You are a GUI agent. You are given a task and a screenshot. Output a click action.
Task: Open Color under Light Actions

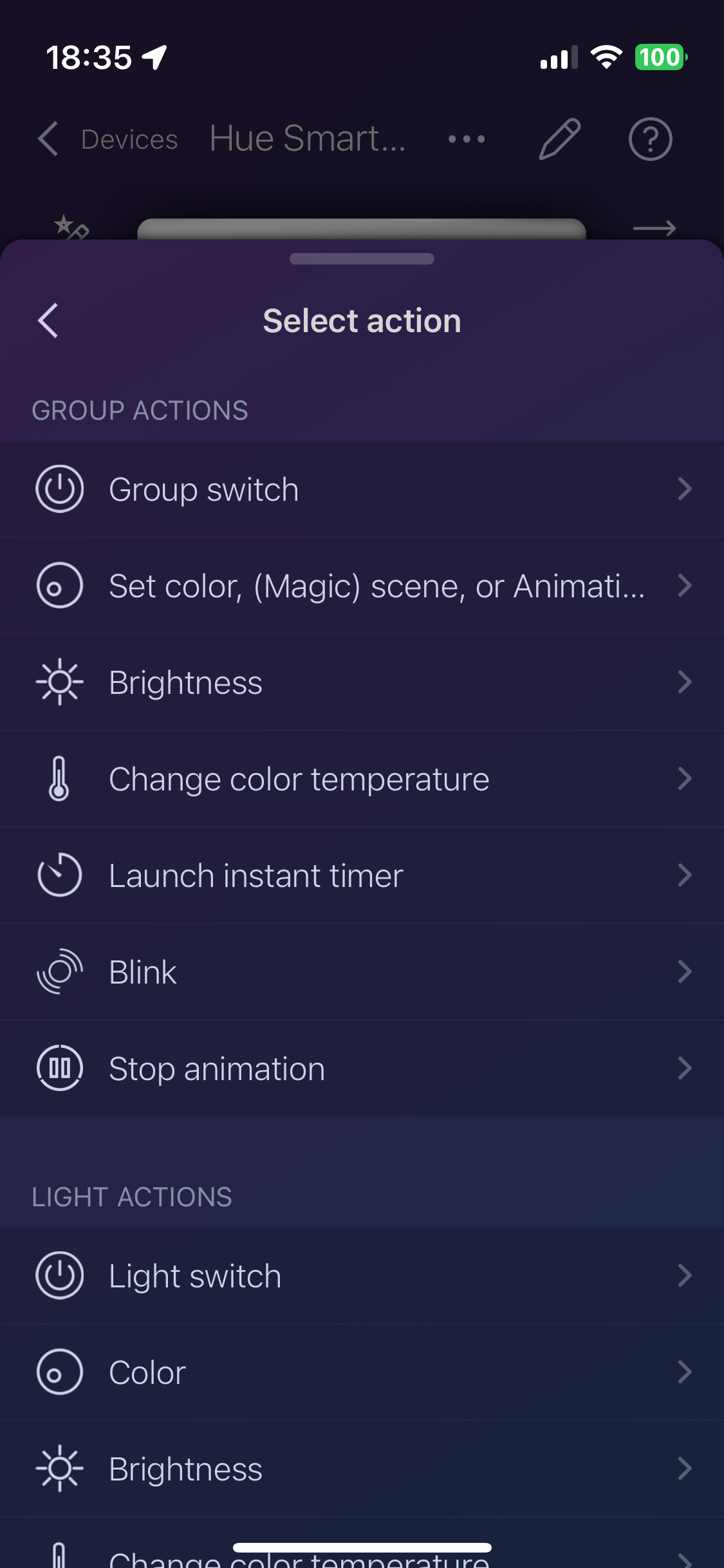click(x=362, y=1372)
